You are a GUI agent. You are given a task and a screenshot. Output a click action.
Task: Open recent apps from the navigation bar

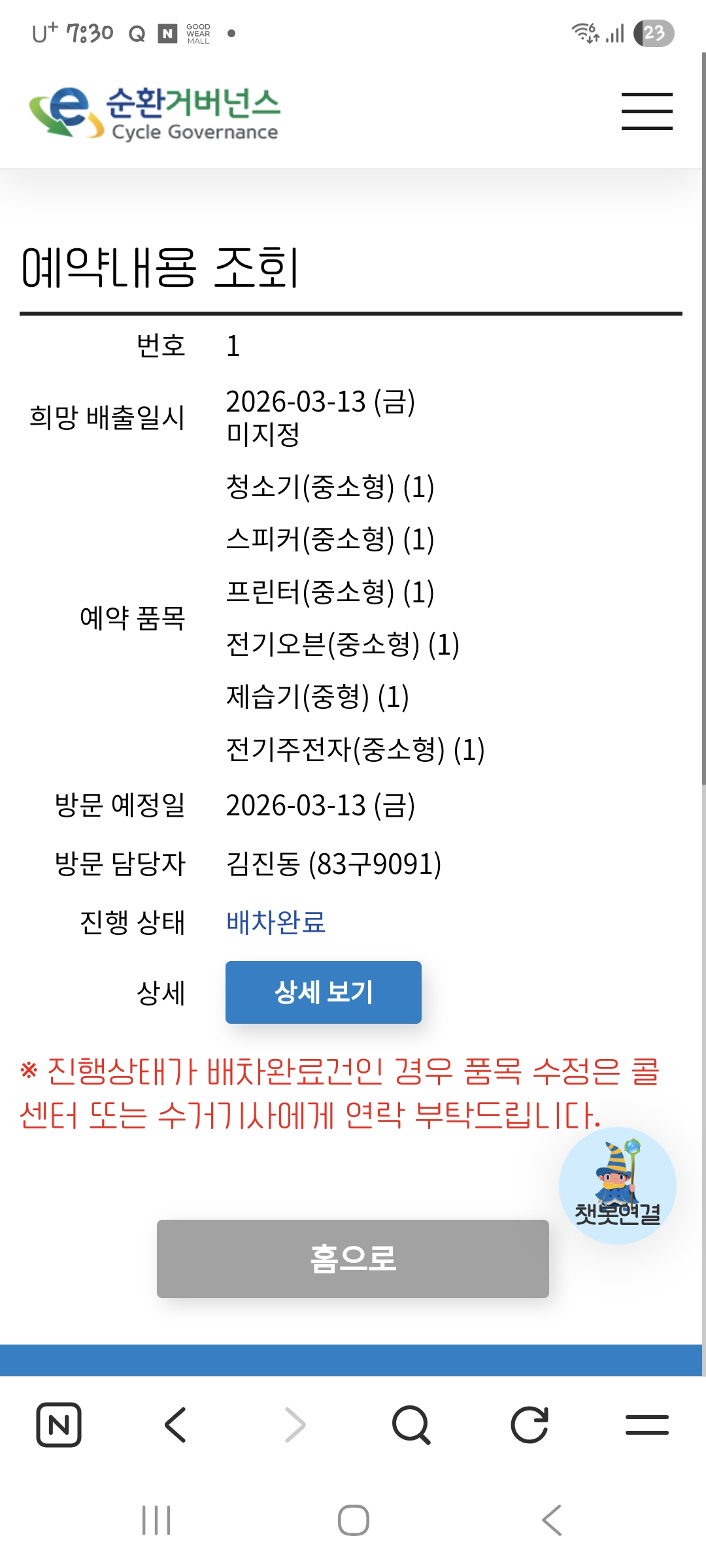(x=156, y=1520)
